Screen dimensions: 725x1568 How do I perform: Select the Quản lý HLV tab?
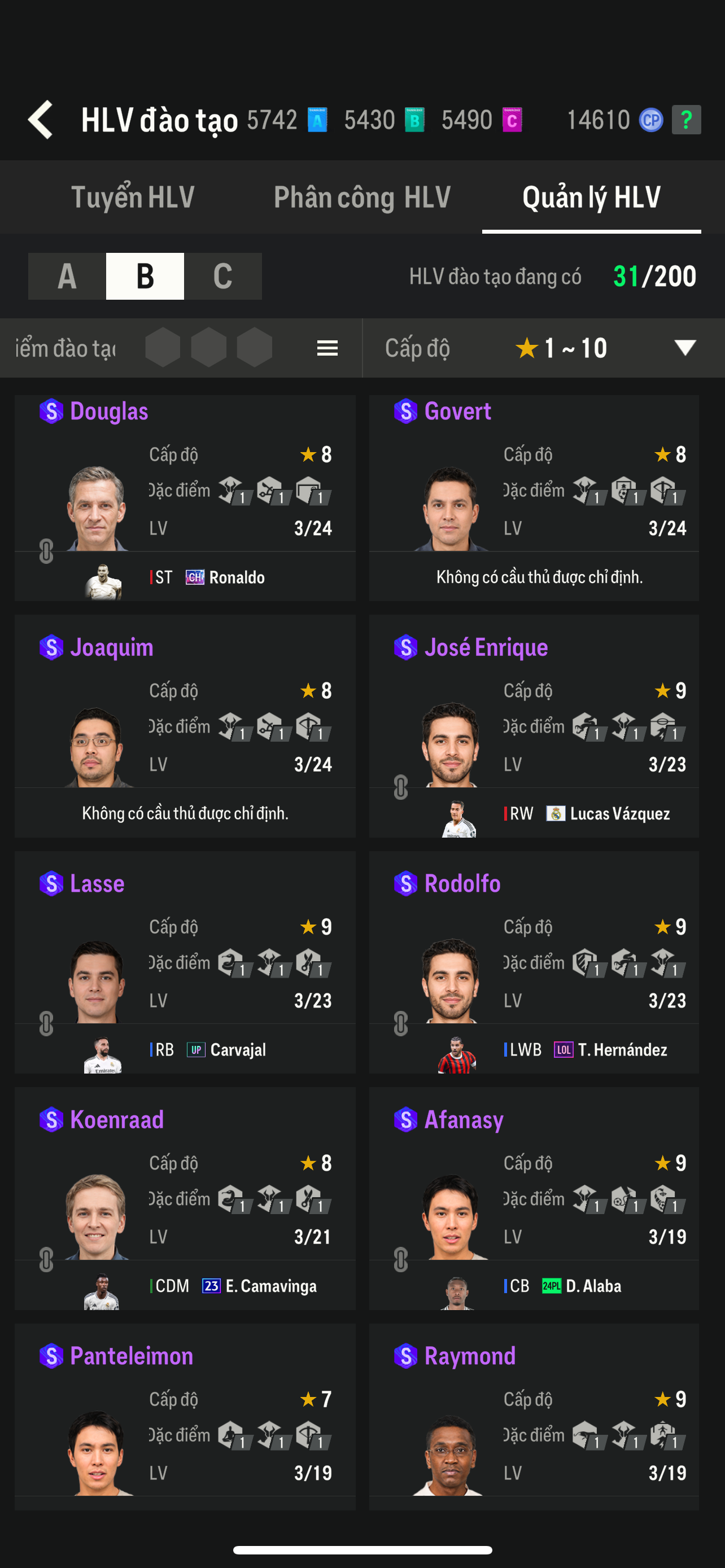tap(591, 197)
